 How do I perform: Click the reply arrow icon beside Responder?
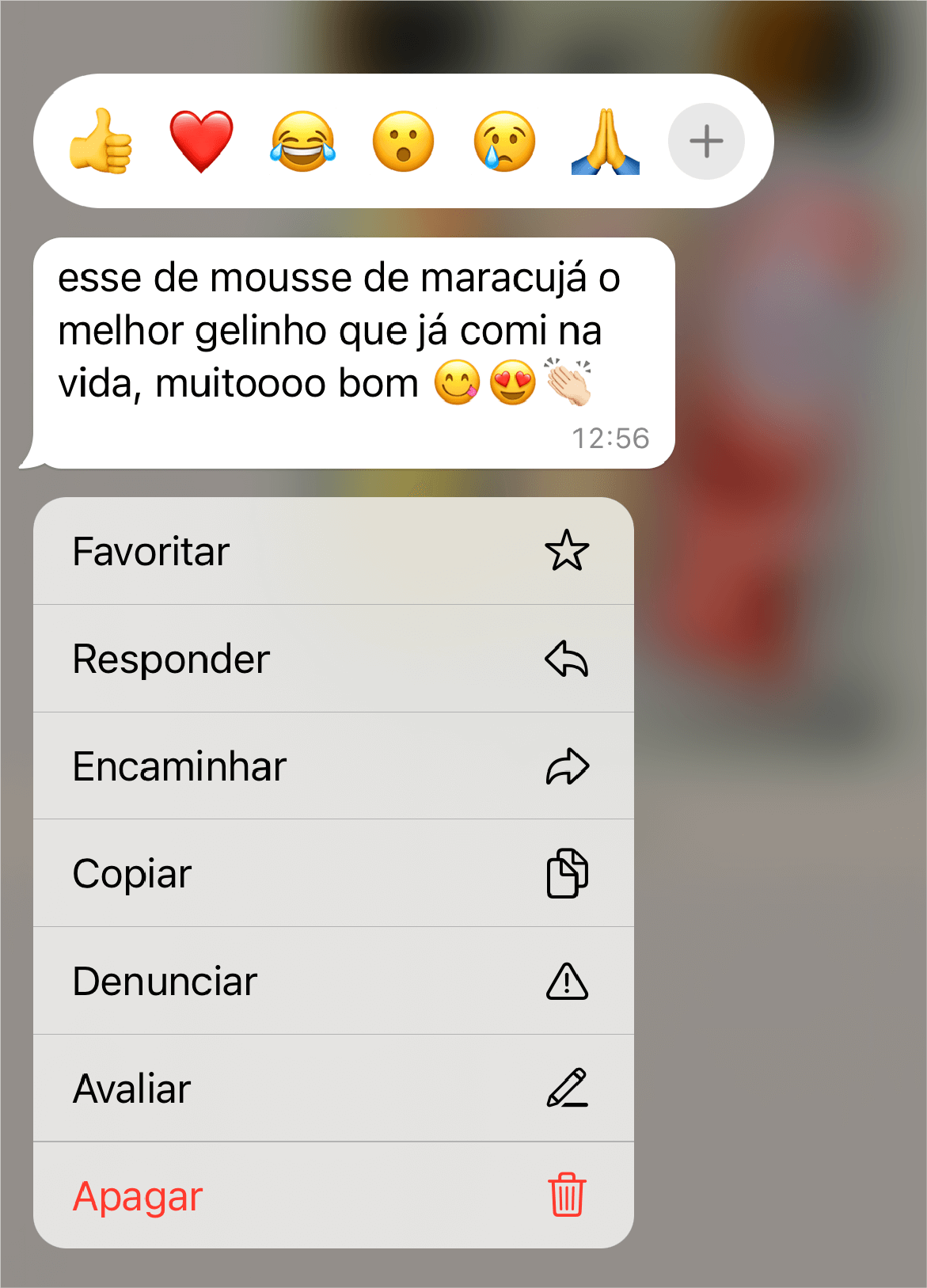(568, 659)
